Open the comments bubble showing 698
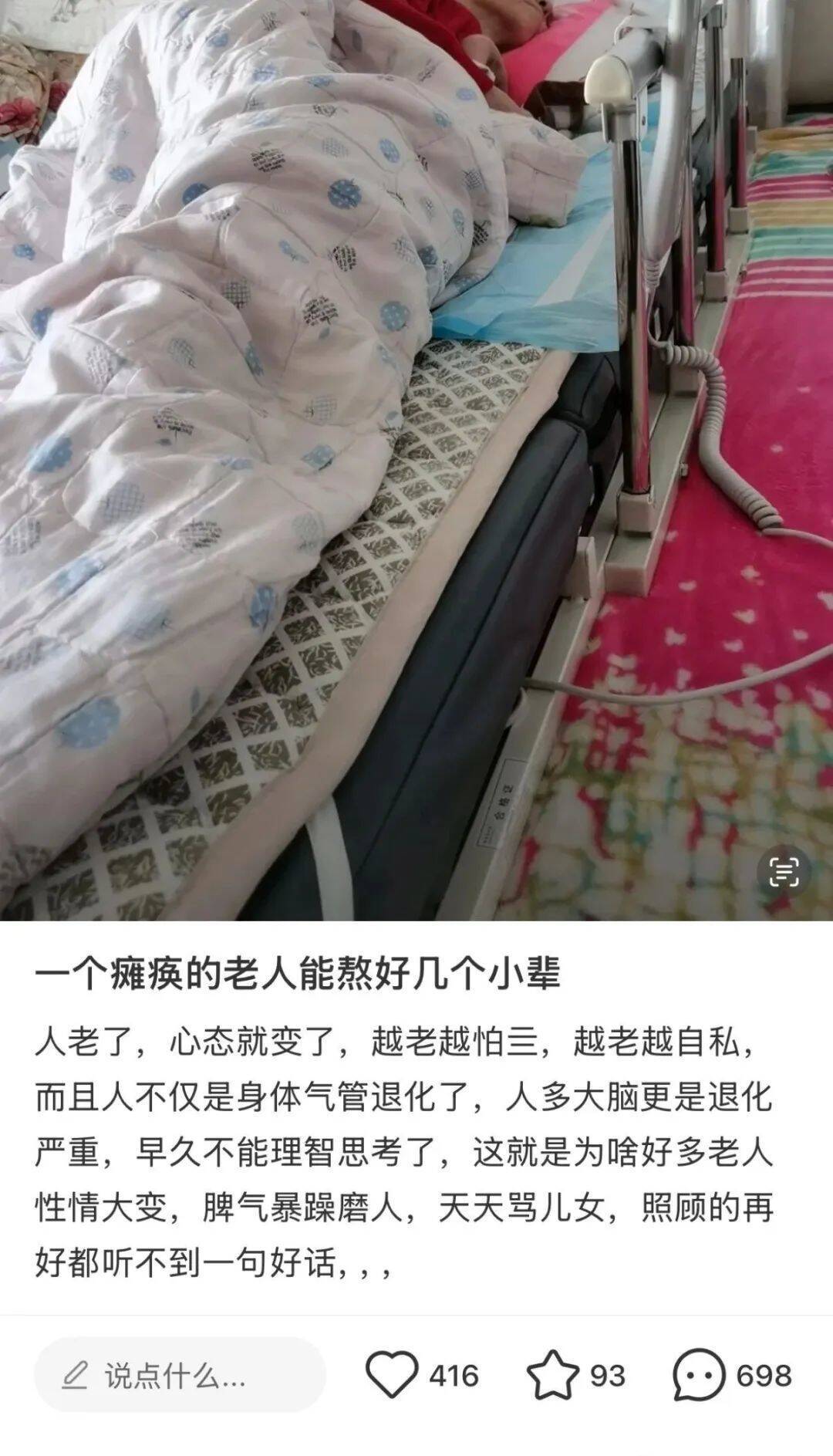 pos(699,1375)
